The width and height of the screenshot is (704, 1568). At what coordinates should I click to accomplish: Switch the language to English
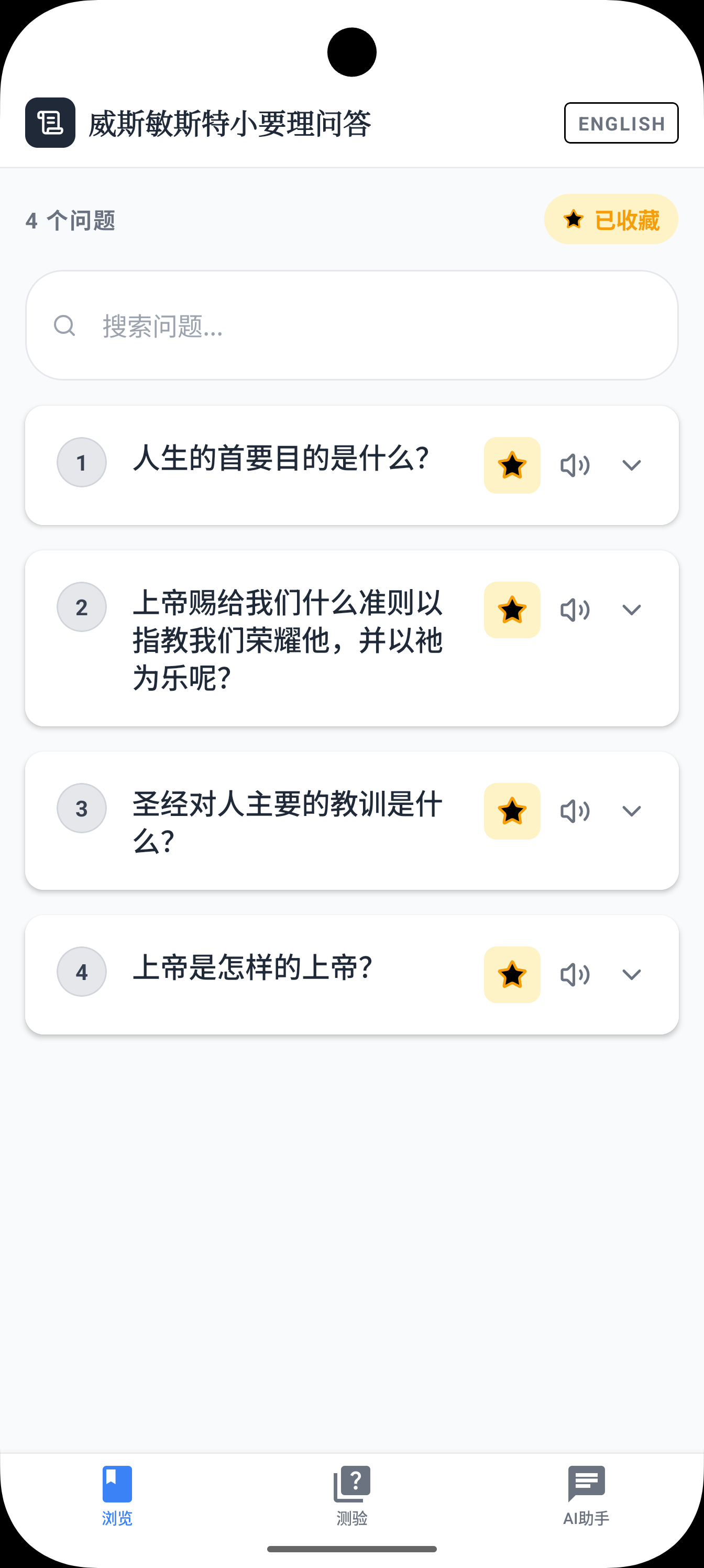coord(621,123)
